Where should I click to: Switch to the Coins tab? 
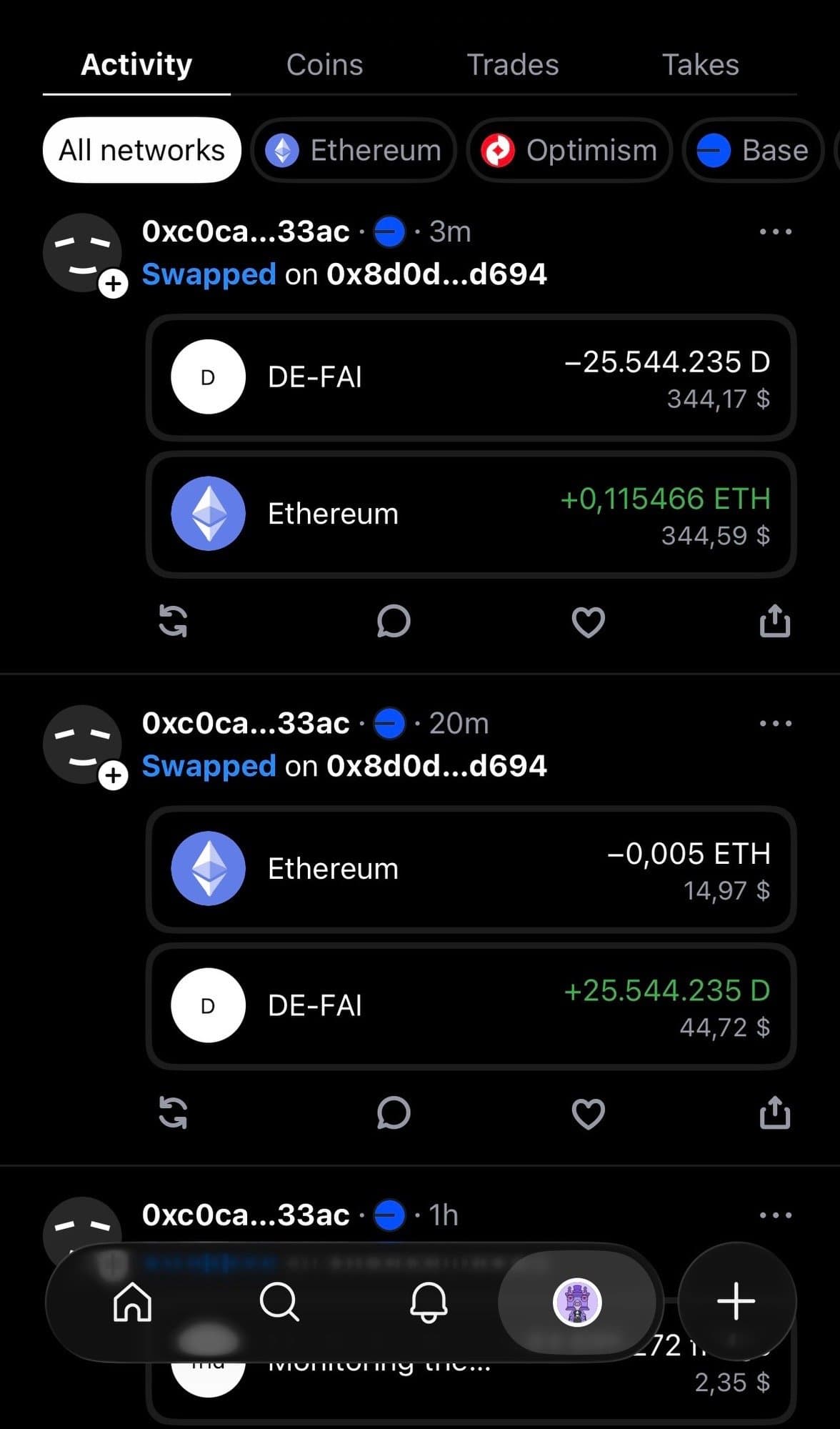[x=324, y=65]
